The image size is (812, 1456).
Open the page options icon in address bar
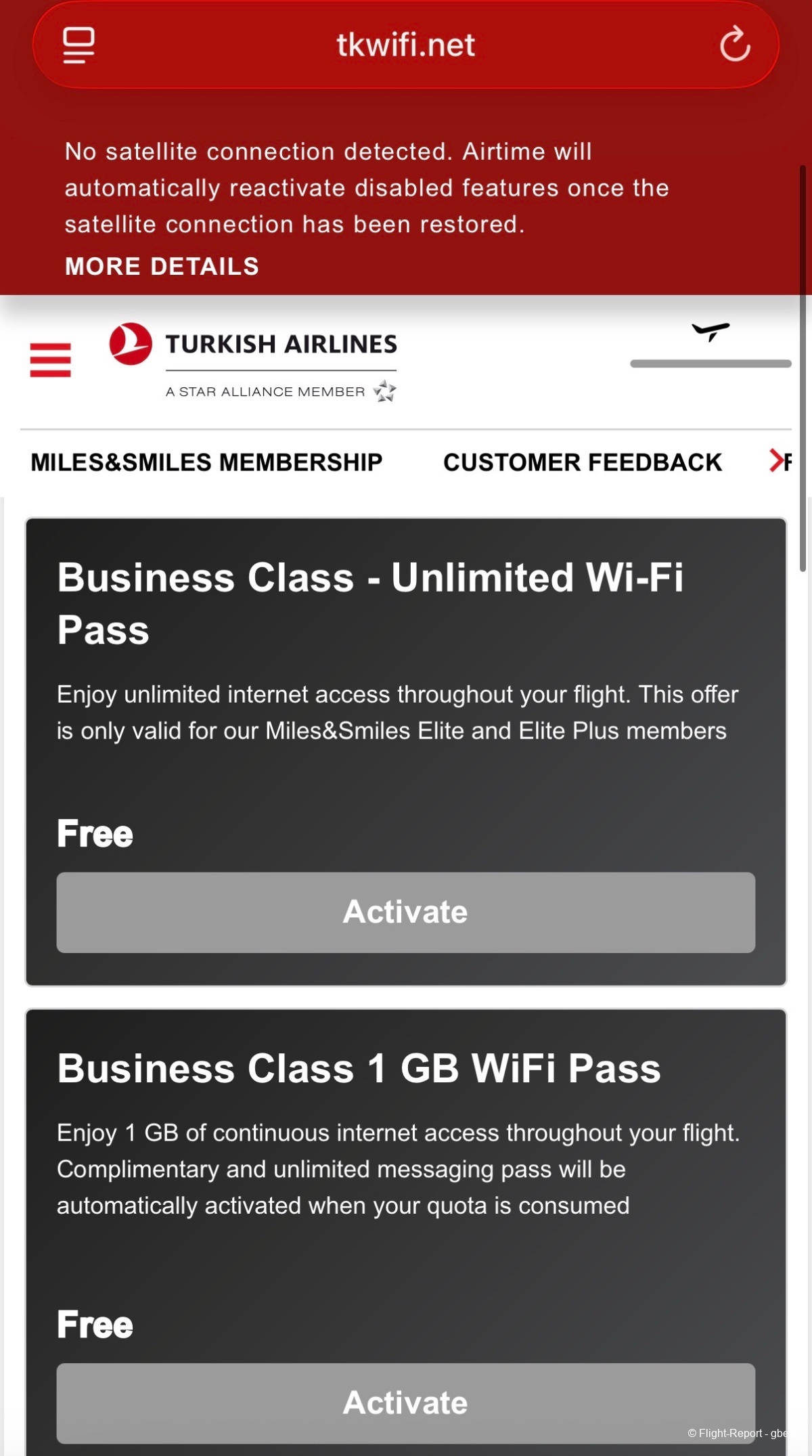[x=78, y=45]
